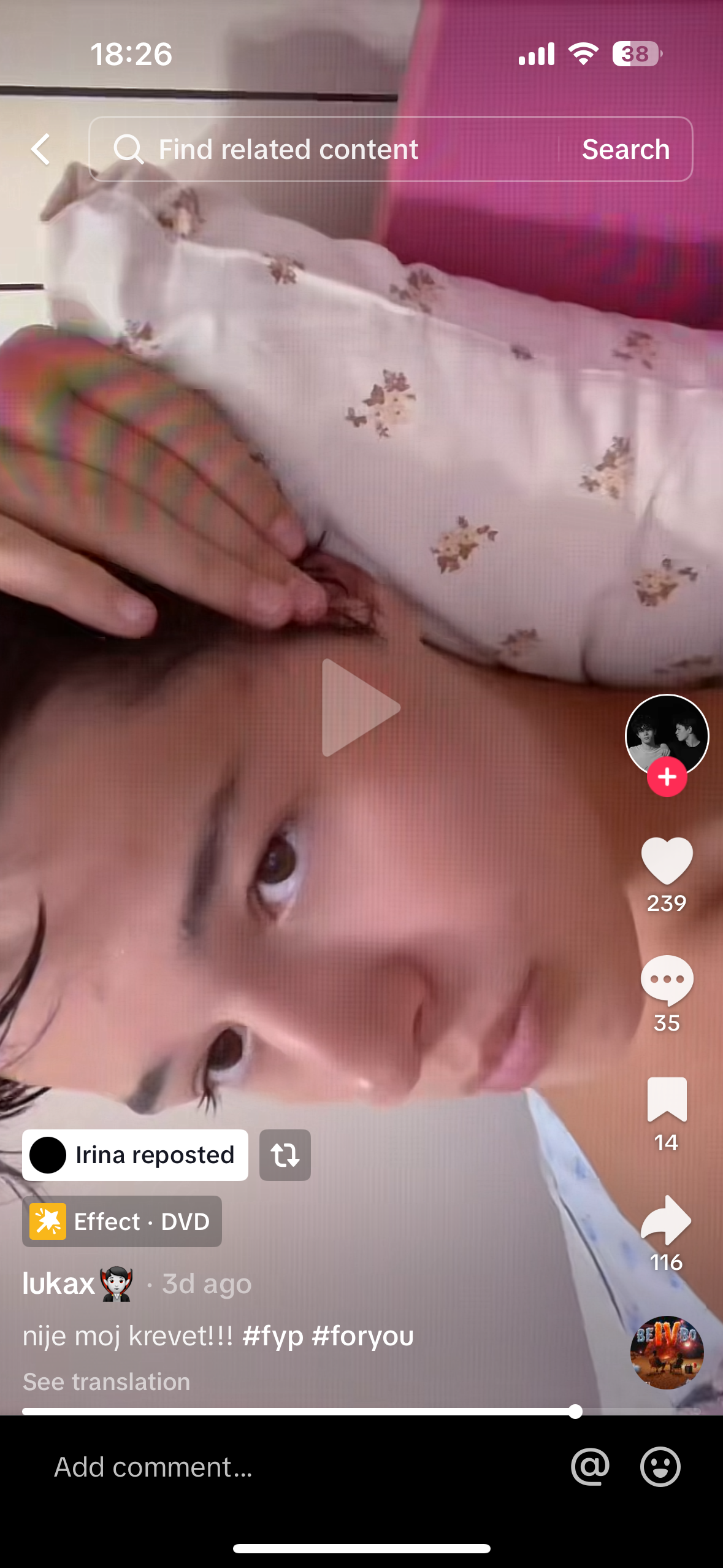Image resolution: width=723 pixels, height=1568 pixels.
Task: Open the creator's profile picture
Action: 667,733
